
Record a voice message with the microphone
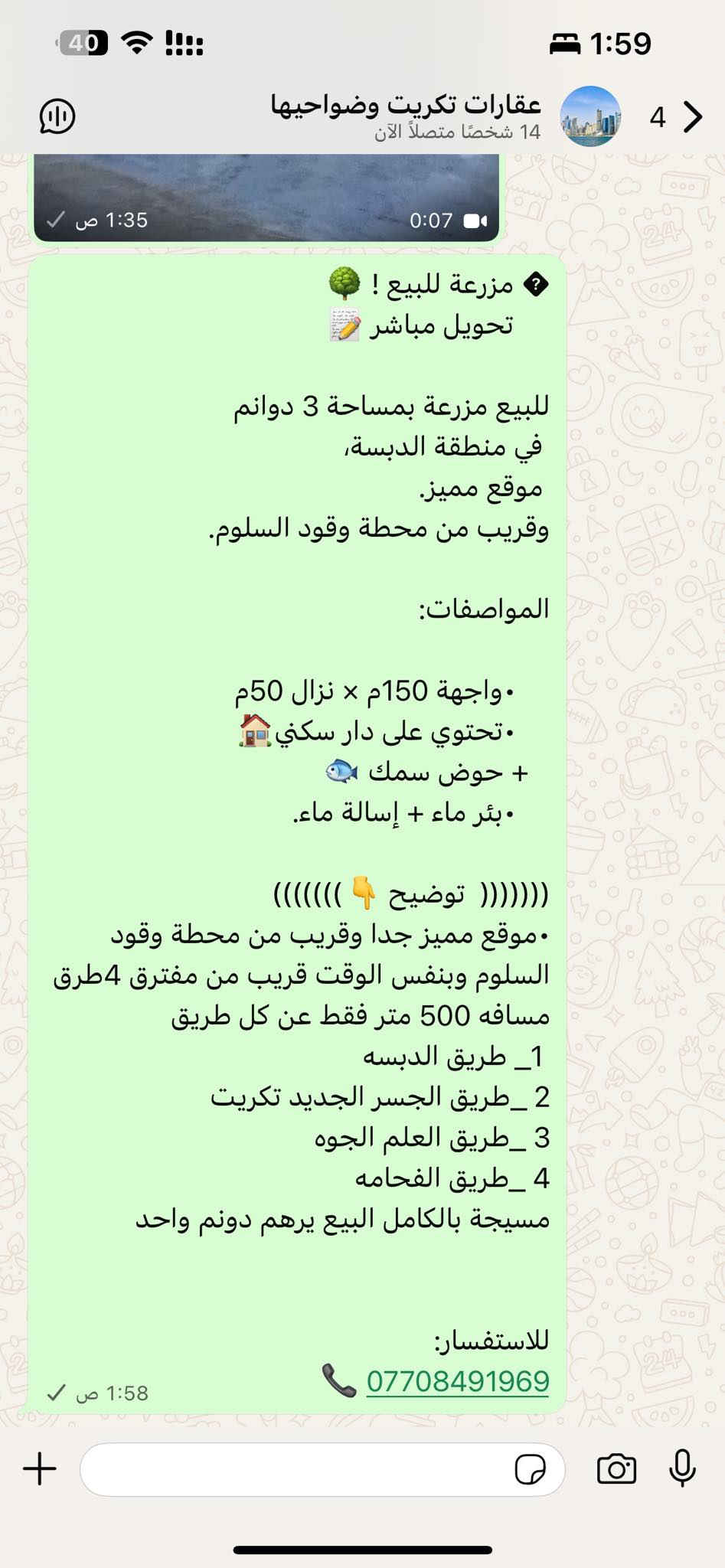coord(681,1468)
